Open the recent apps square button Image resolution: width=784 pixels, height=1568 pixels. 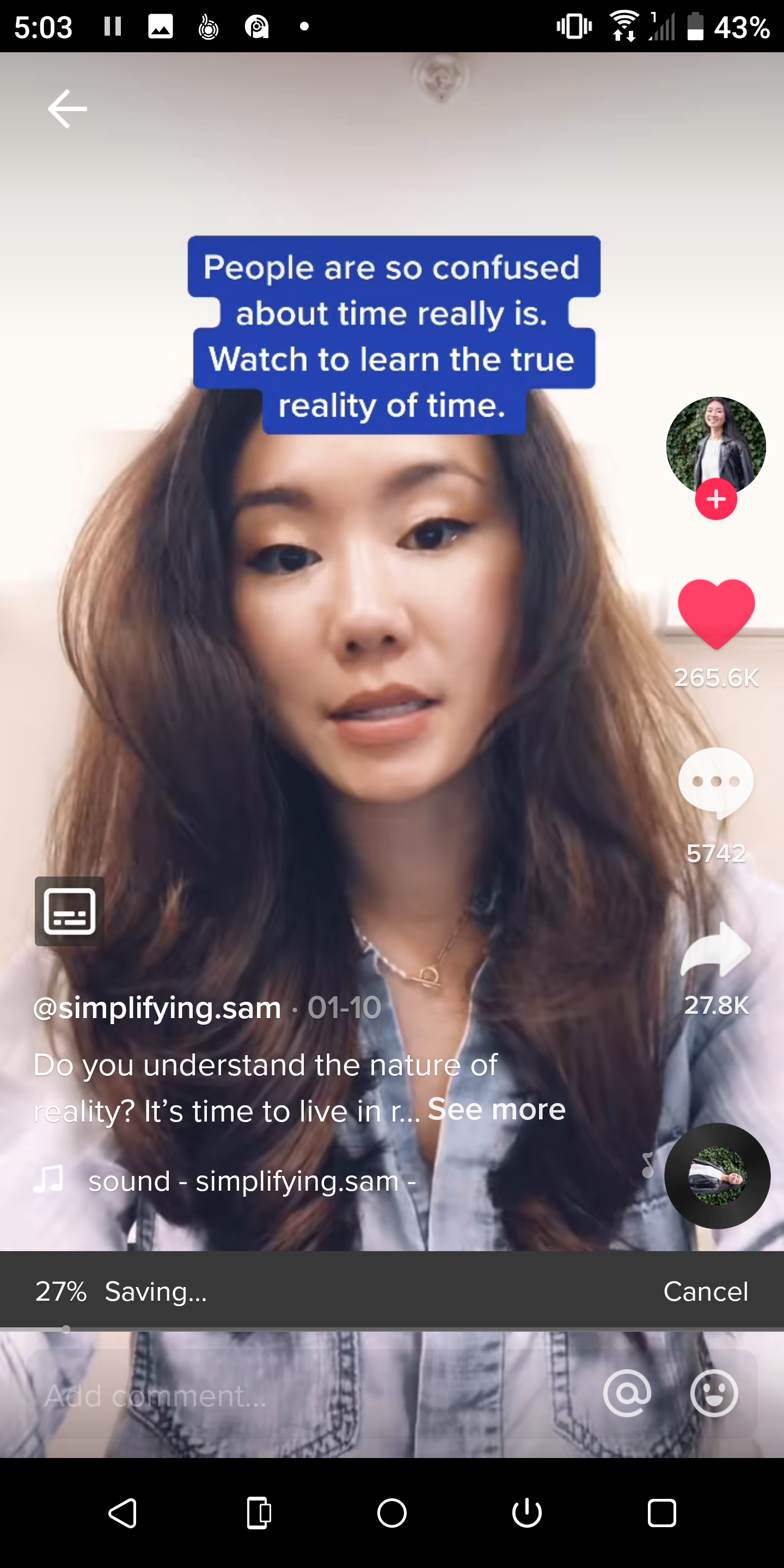[661, 1513]
